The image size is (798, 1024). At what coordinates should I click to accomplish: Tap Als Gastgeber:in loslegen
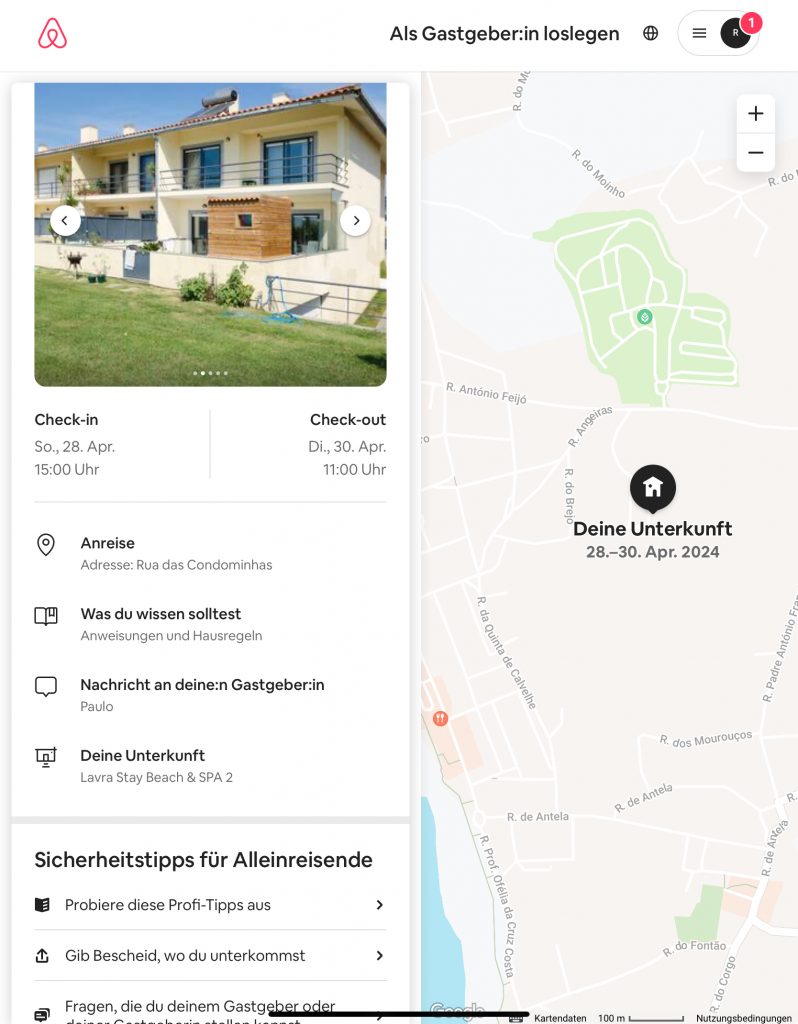(504, 34)
